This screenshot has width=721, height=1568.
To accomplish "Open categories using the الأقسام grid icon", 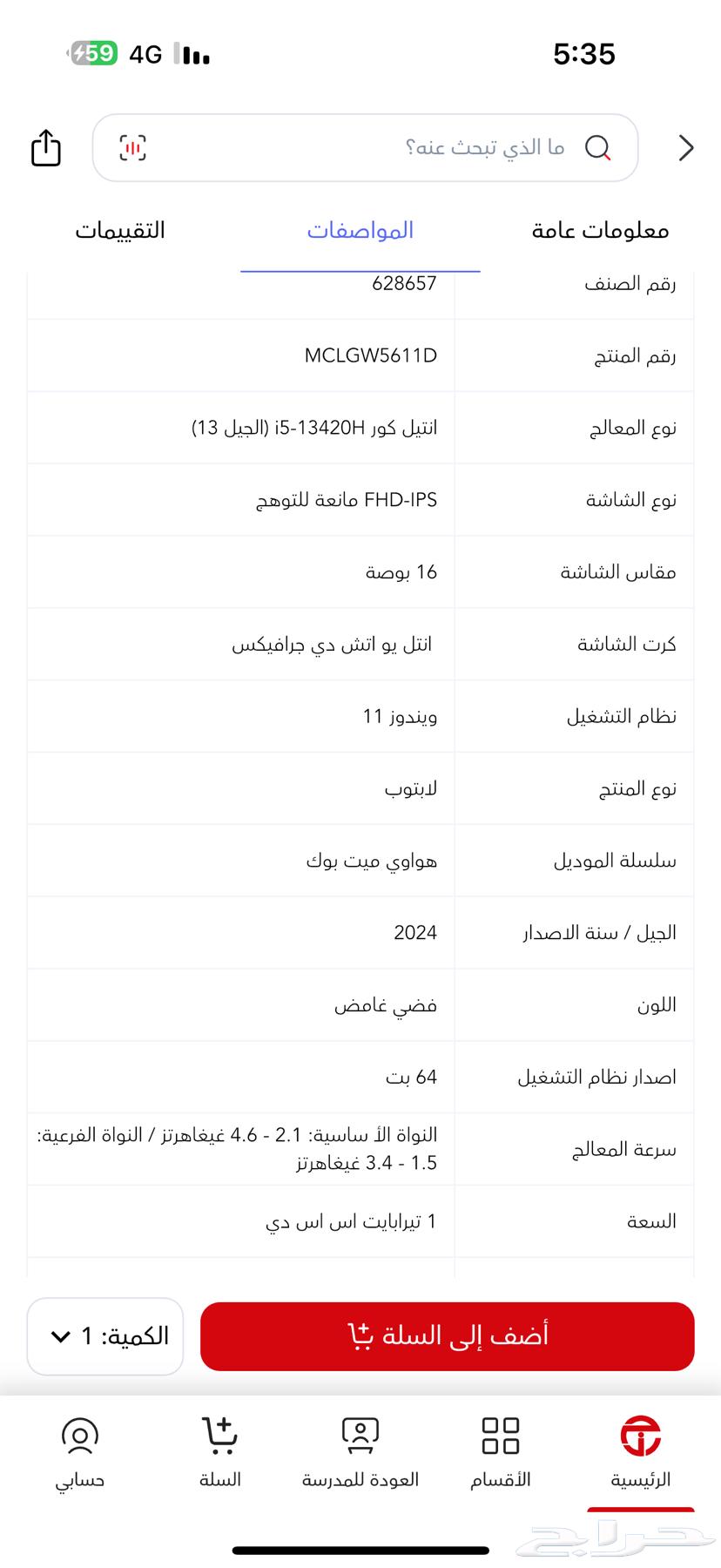I will pyautogui.click(x=500, y=1435).
